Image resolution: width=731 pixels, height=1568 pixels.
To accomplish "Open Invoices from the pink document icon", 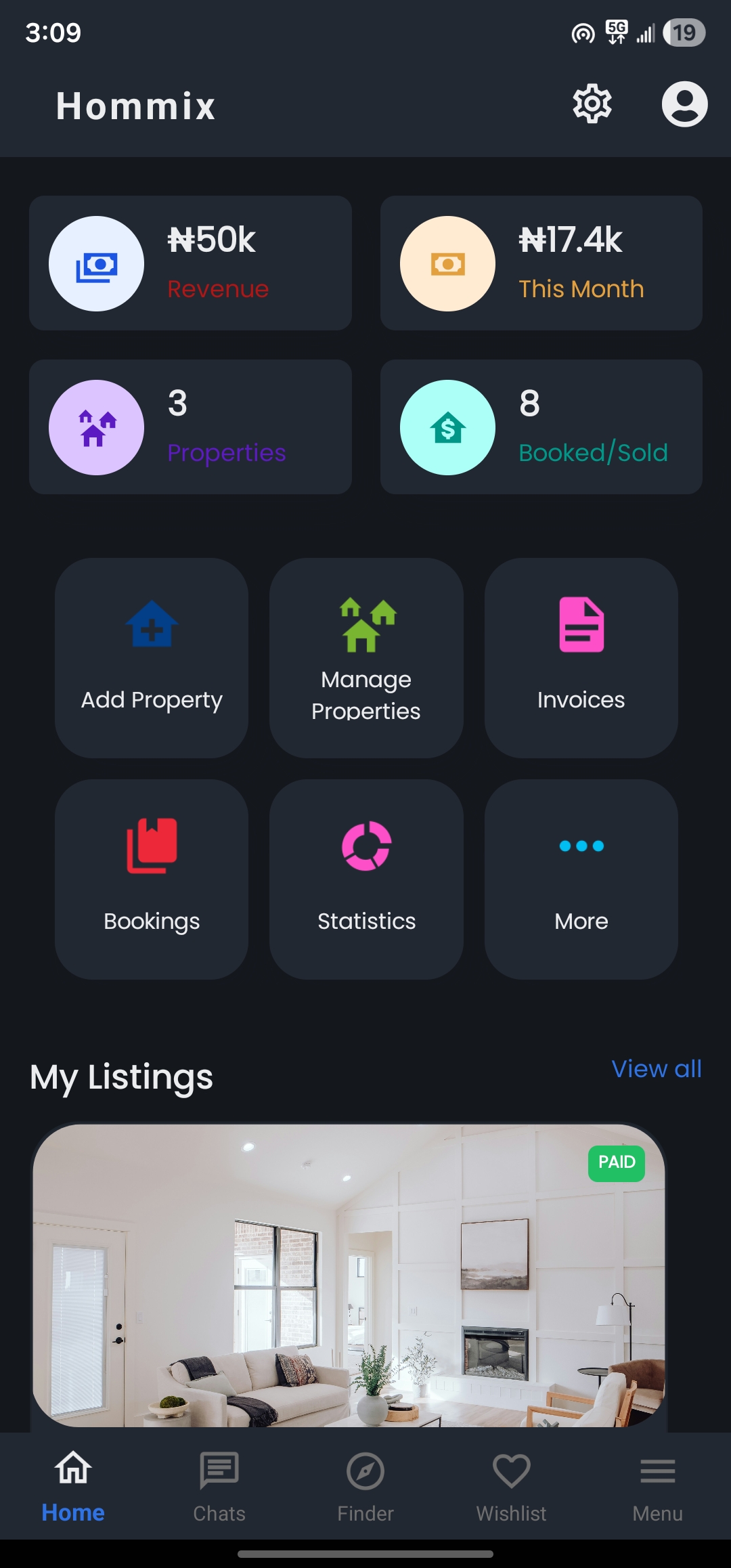I will [x=581, y=623].
